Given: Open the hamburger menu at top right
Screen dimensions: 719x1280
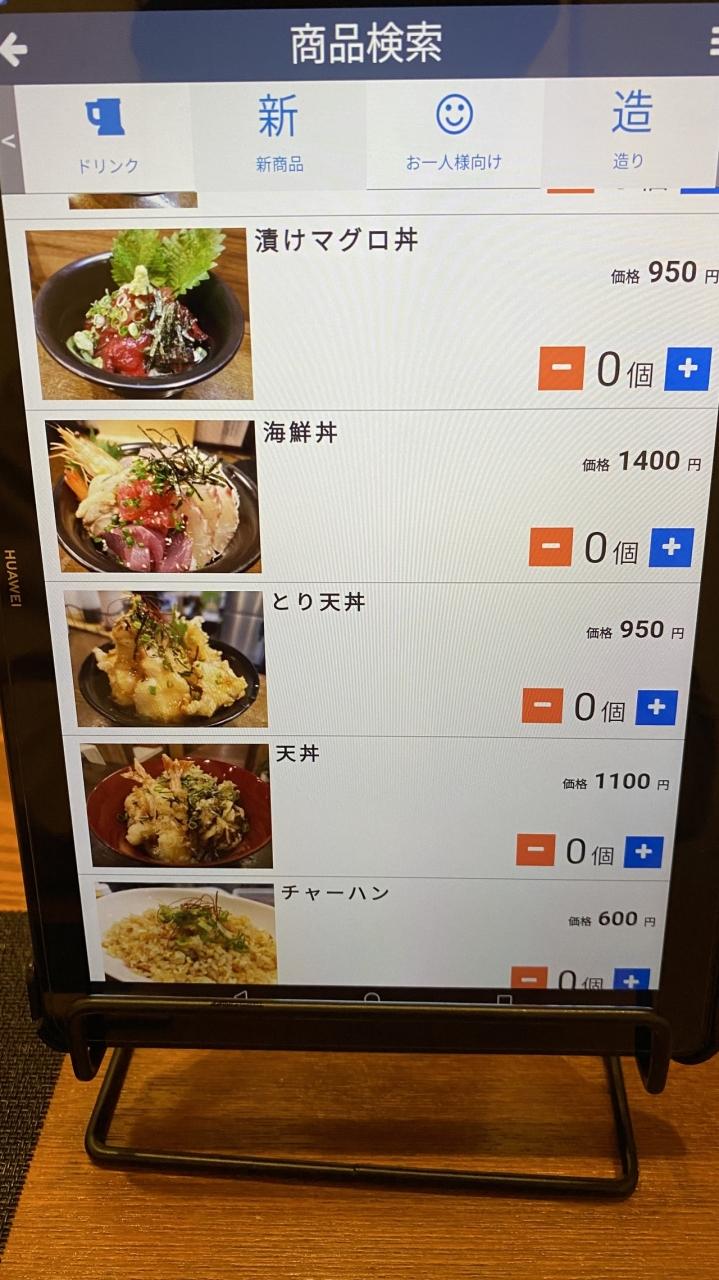Looking at the screenshot, I should pyautogui.click(x=714, y=42).
